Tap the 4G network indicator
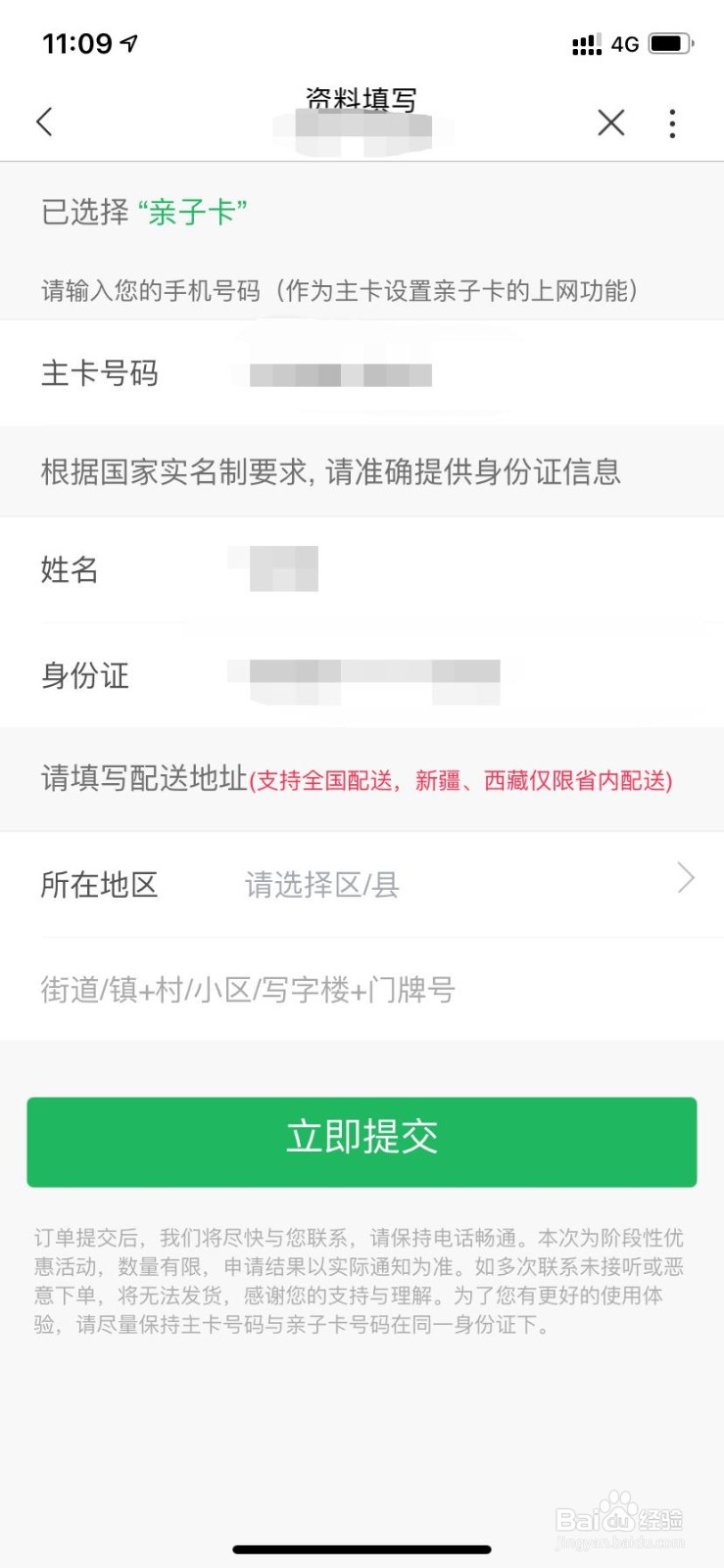The width and height of the screenshot is (724, 1568). point(624,43)
